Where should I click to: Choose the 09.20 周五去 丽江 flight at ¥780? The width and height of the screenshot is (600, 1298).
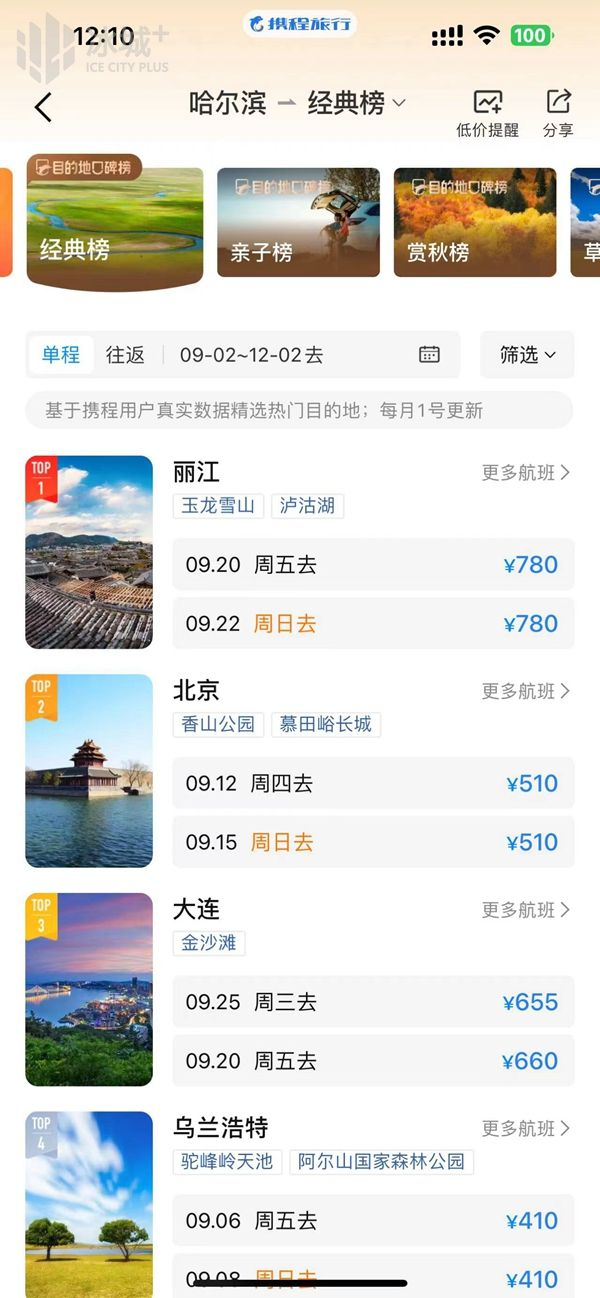pos(373,565)
